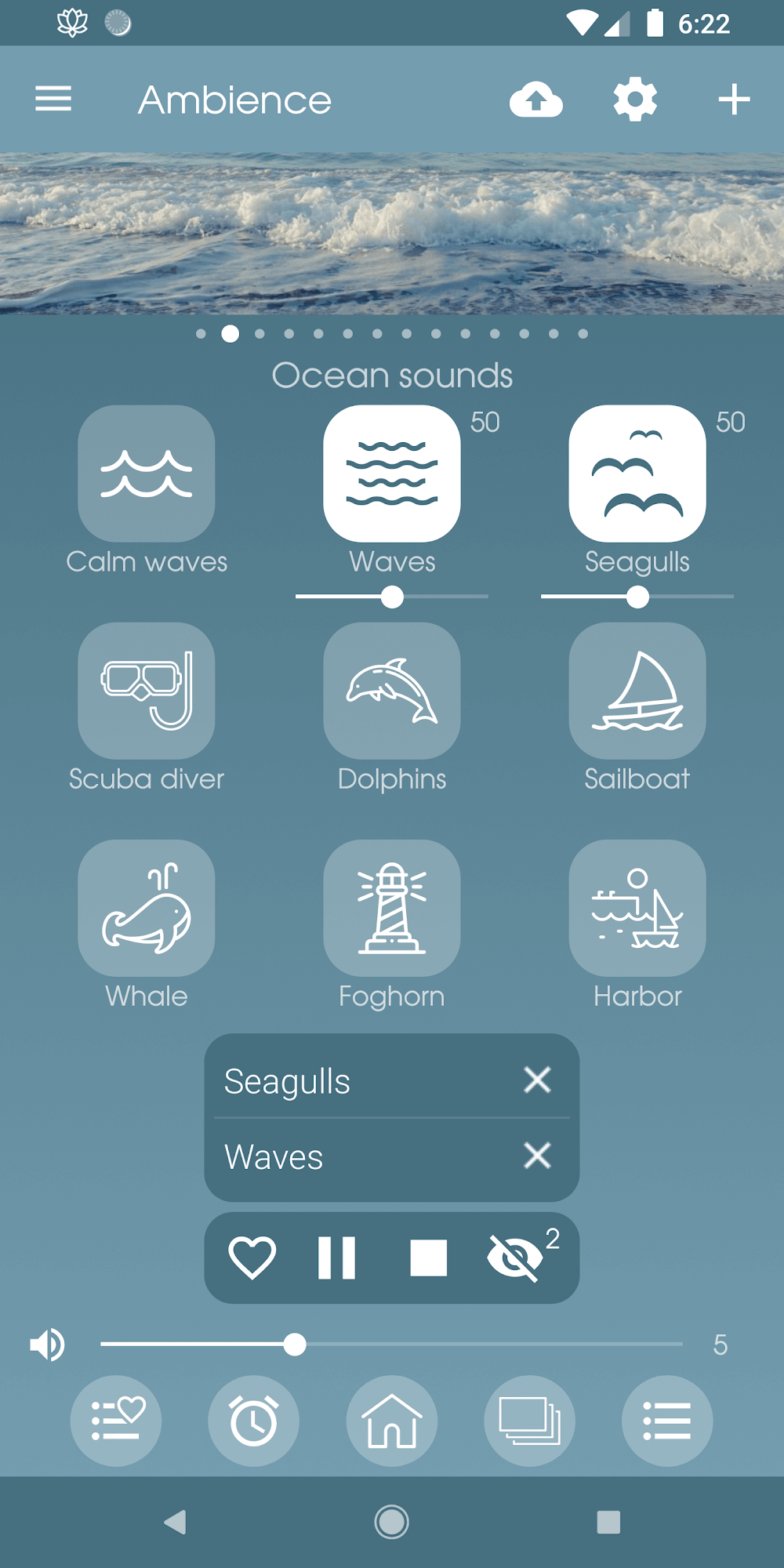784x1568 pixels.
Task: Stop all playing sounds
Action: click(x=429, y=1258)
